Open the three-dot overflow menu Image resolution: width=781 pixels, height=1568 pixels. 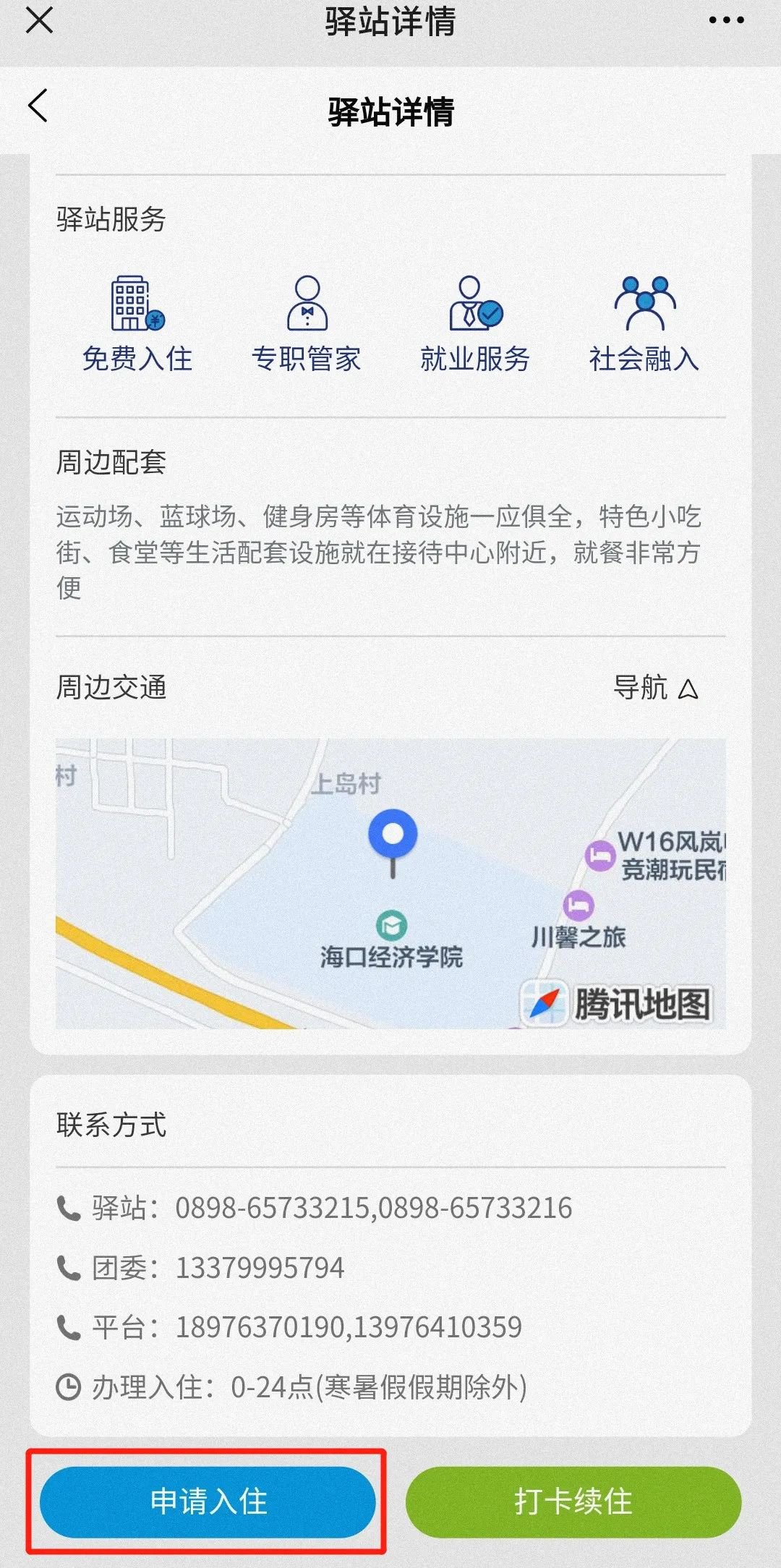pos(726,20)
